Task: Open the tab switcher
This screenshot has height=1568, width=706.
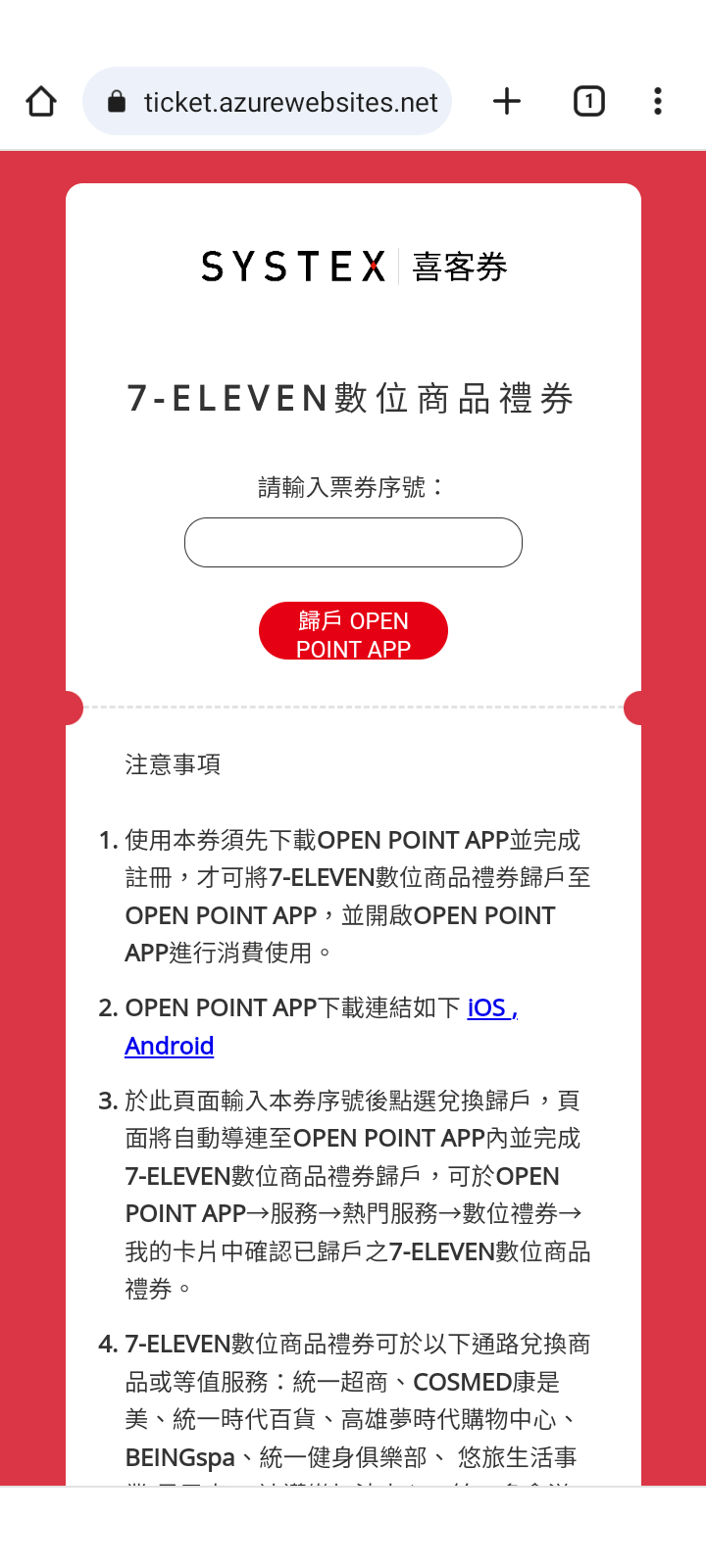Action: click(588, 101)
